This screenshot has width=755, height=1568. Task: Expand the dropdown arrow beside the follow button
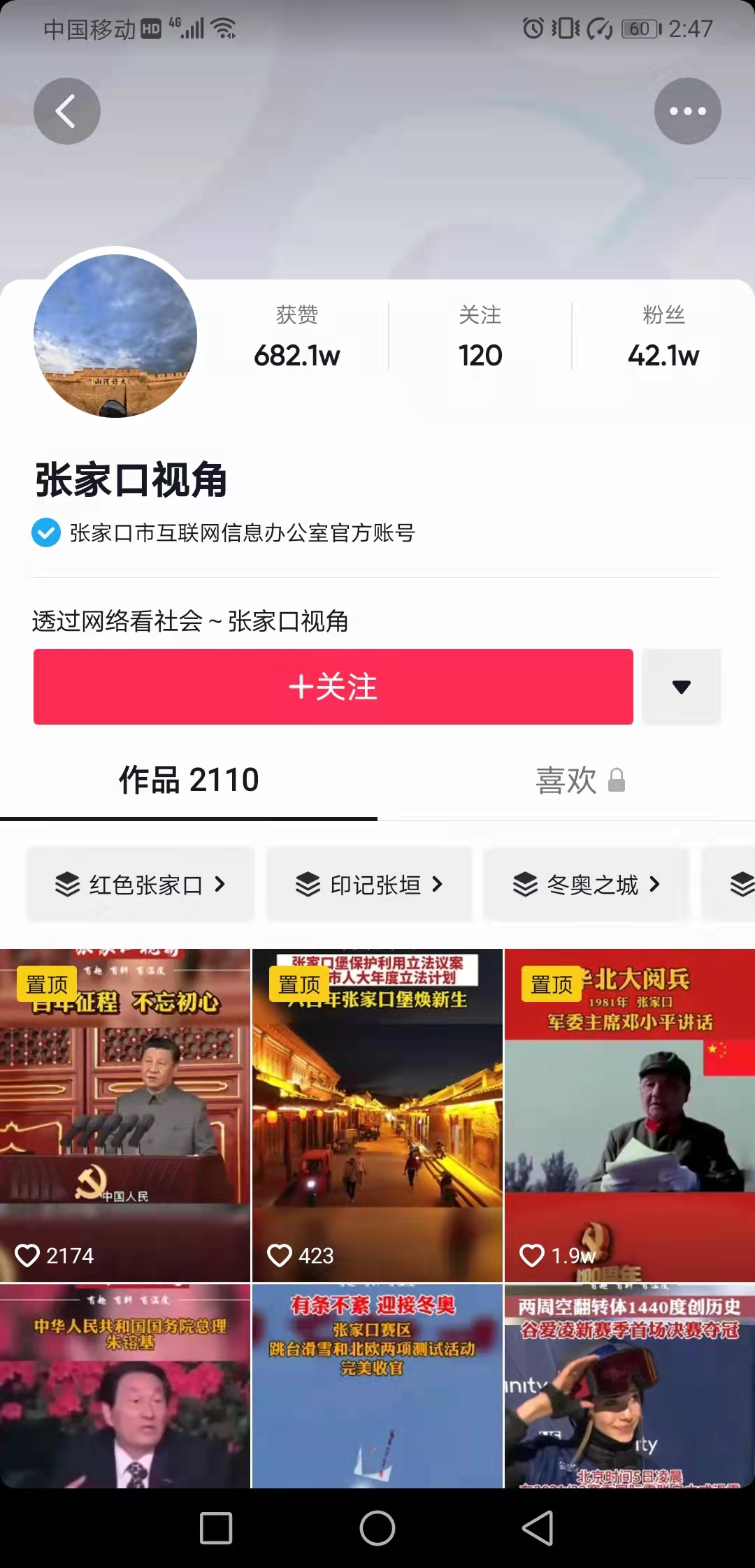(x=681, y=687)
